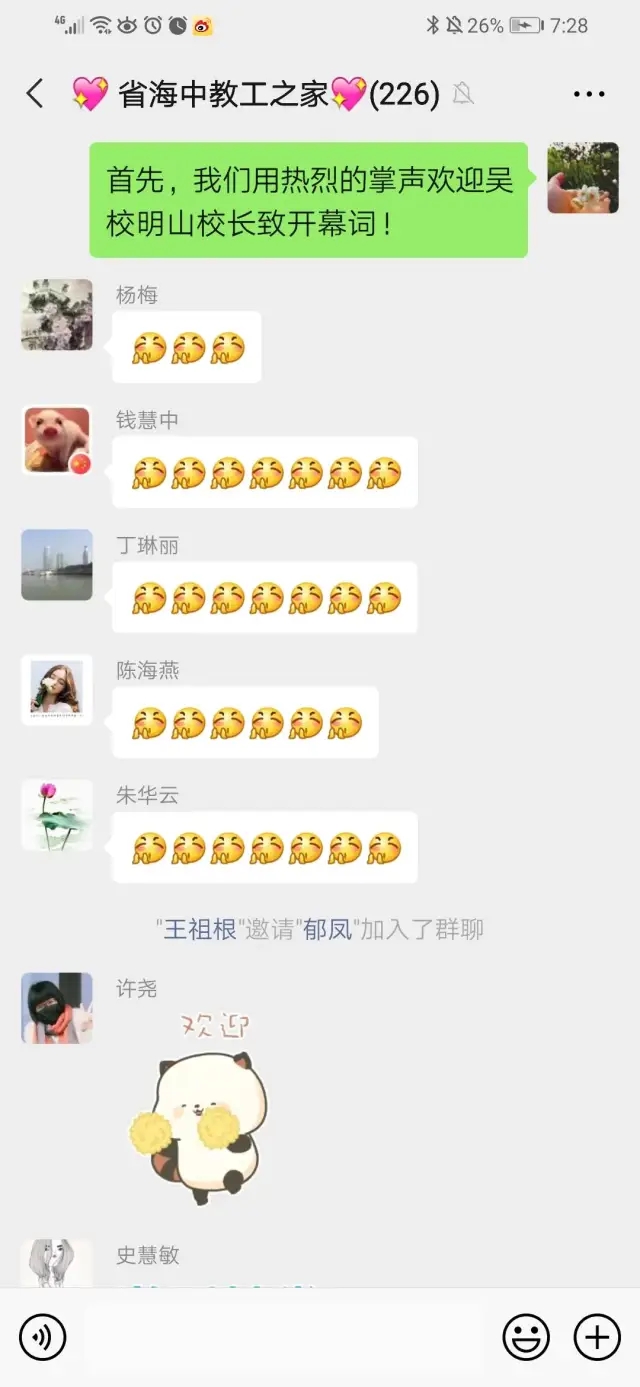This screenshot has width=640, height=1387.
Task: View my own avatar profile
Action: pos(583,178)
